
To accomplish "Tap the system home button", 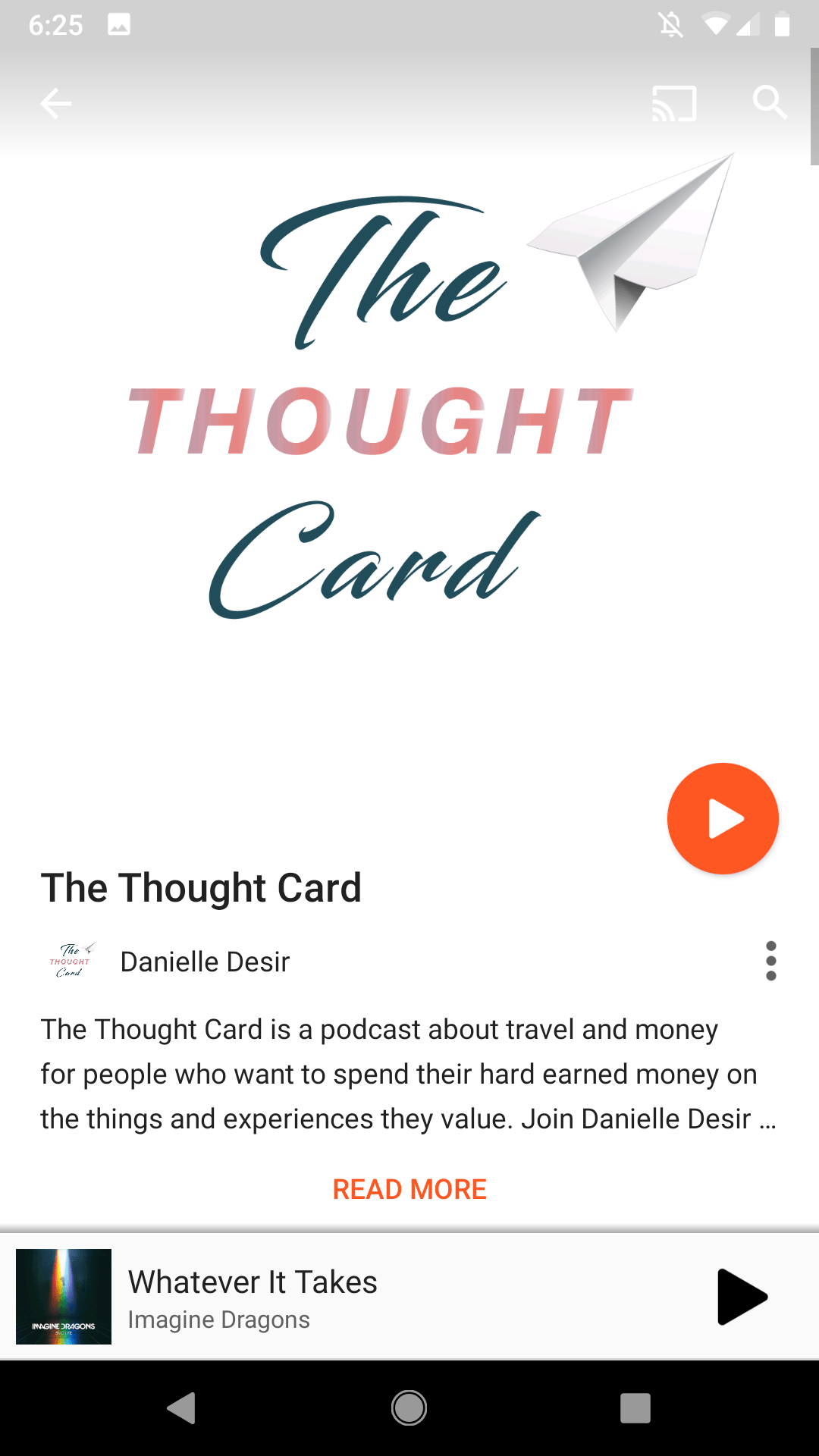I will coord(409,1408).
